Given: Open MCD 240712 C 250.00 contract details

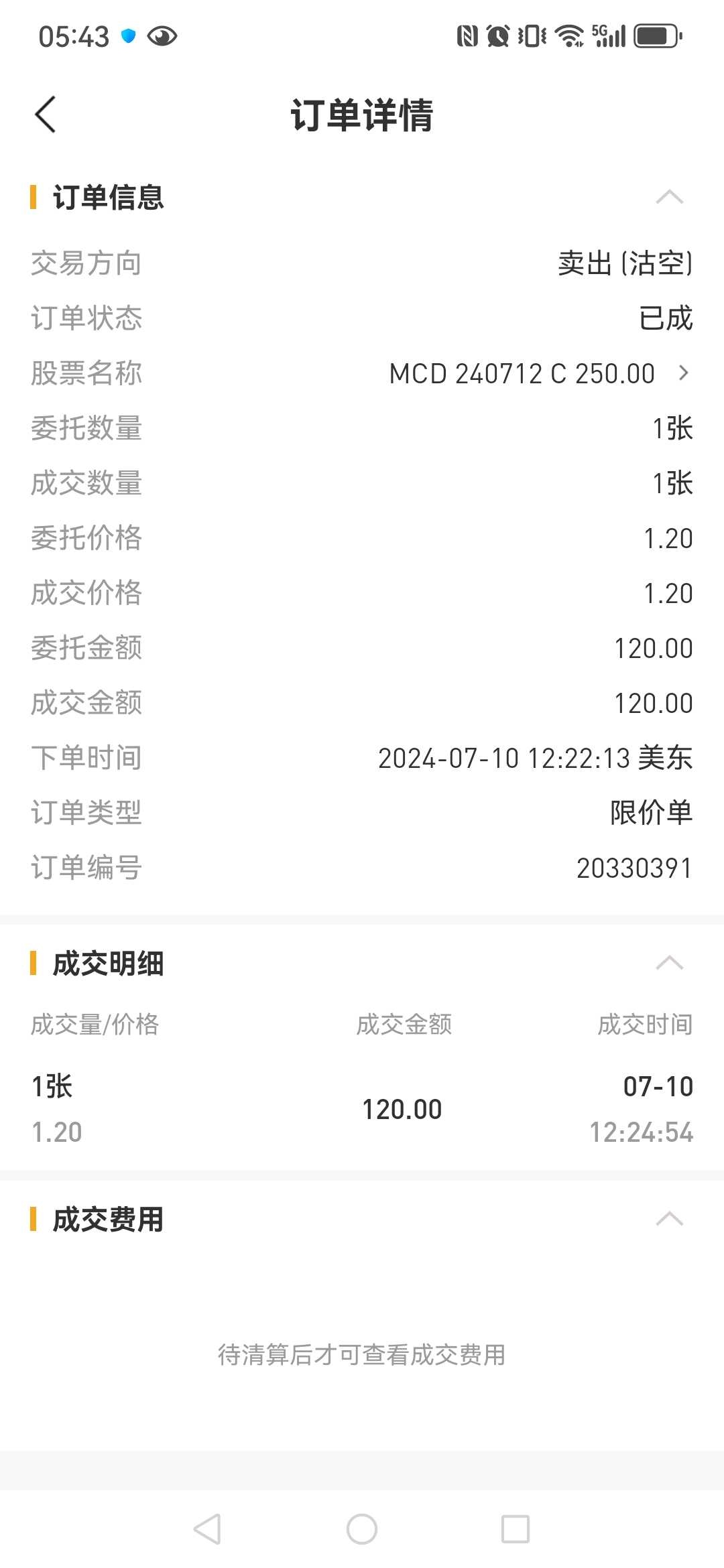Looking at the screenshot, I should (x=523, y=374).
